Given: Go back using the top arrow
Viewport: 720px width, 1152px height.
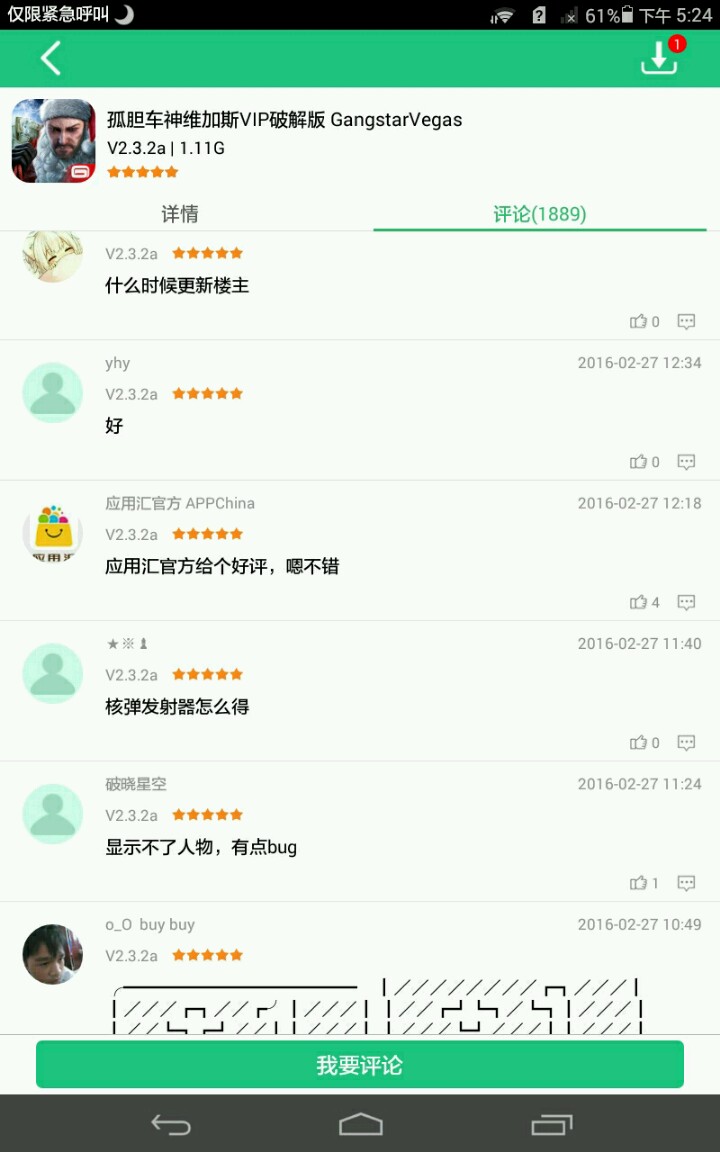Looking at the screenshot, I should coord(51,59).
